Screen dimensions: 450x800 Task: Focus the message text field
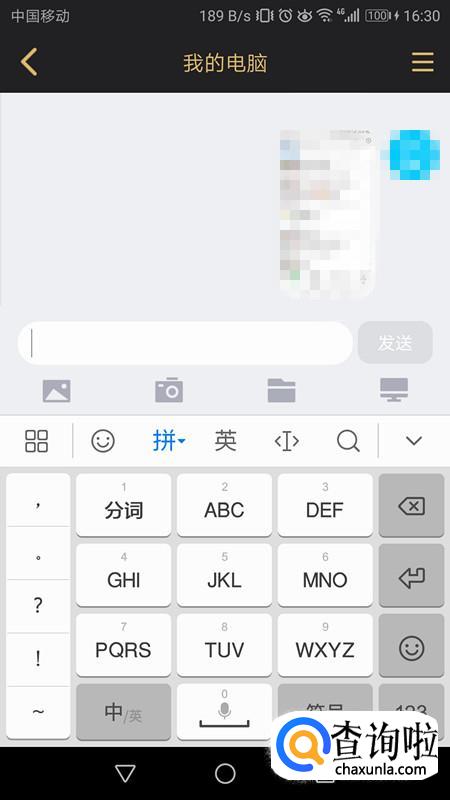tap(185, 343)
